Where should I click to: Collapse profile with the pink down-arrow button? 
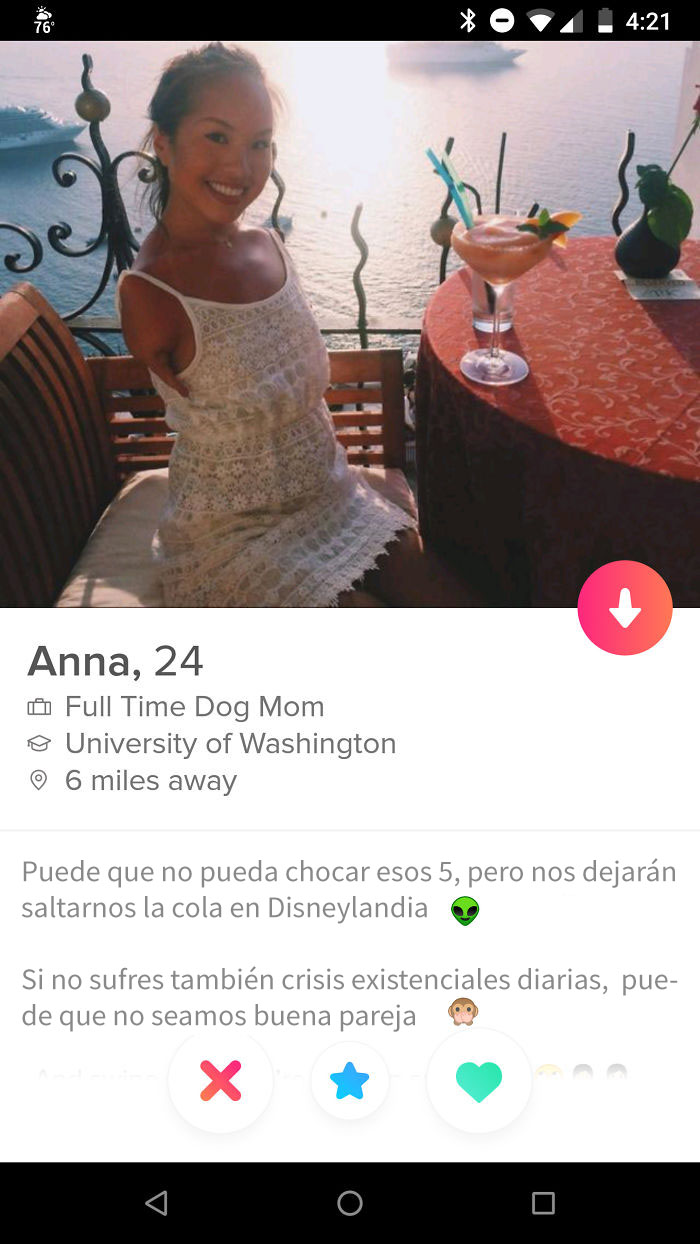pyautogui.click(x=625, y=608)
